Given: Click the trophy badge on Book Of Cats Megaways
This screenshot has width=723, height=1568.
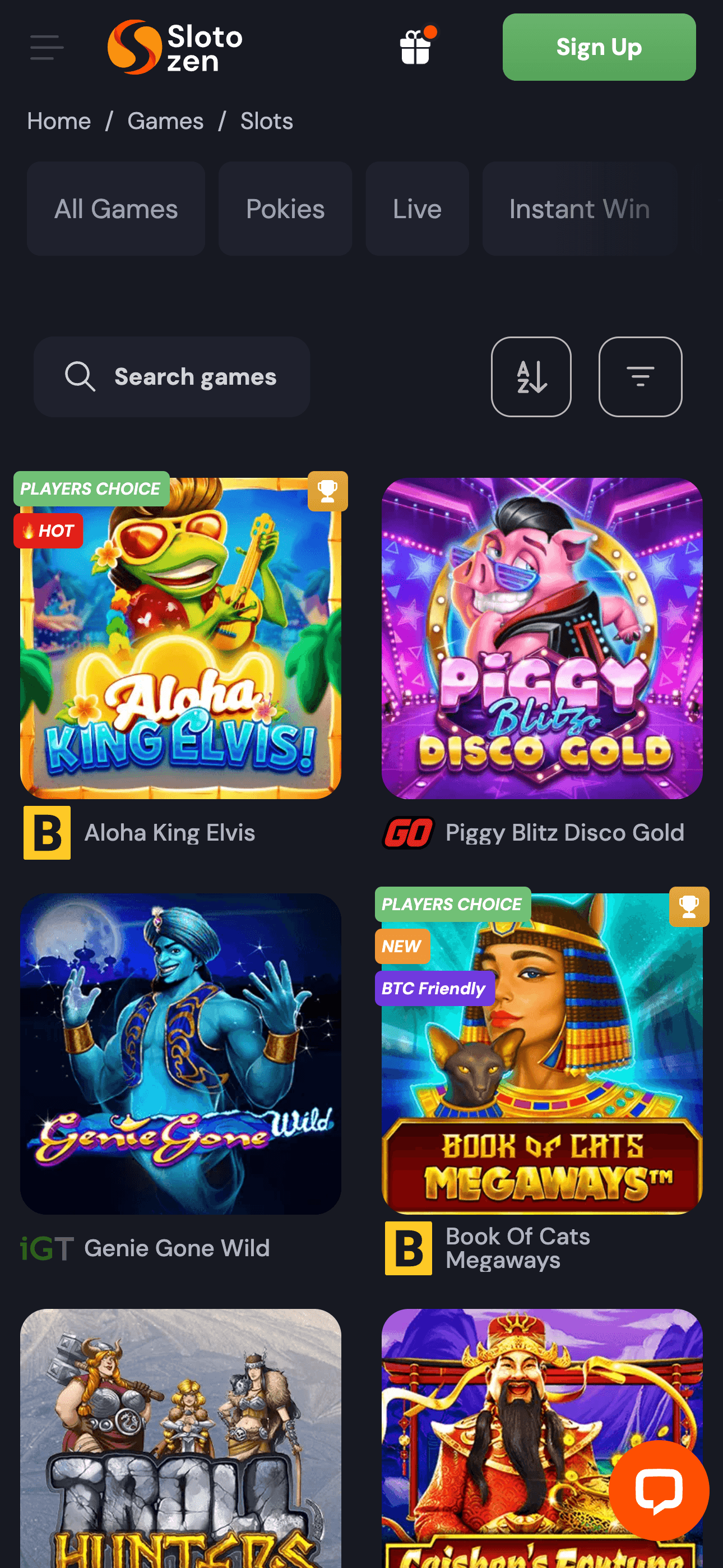Looking at the screenshot, I should (688, 906).
